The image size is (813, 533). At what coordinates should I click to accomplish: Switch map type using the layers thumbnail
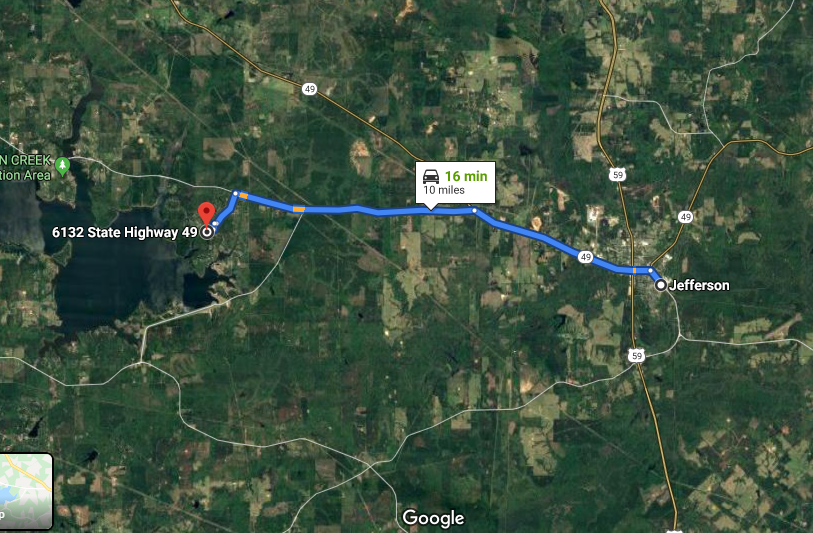tap(24, 490)
